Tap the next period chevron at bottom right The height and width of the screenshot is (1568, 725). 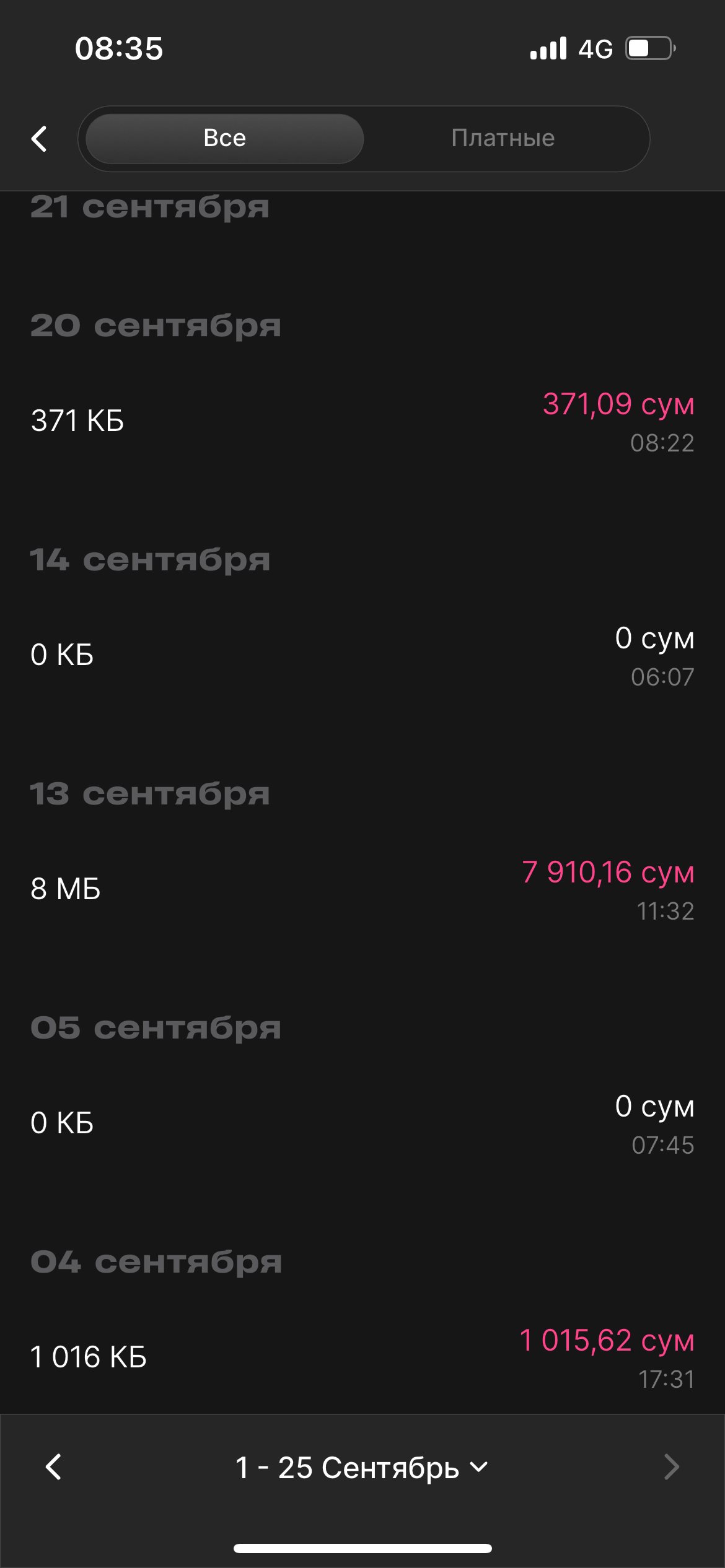tap(670, 1468)
